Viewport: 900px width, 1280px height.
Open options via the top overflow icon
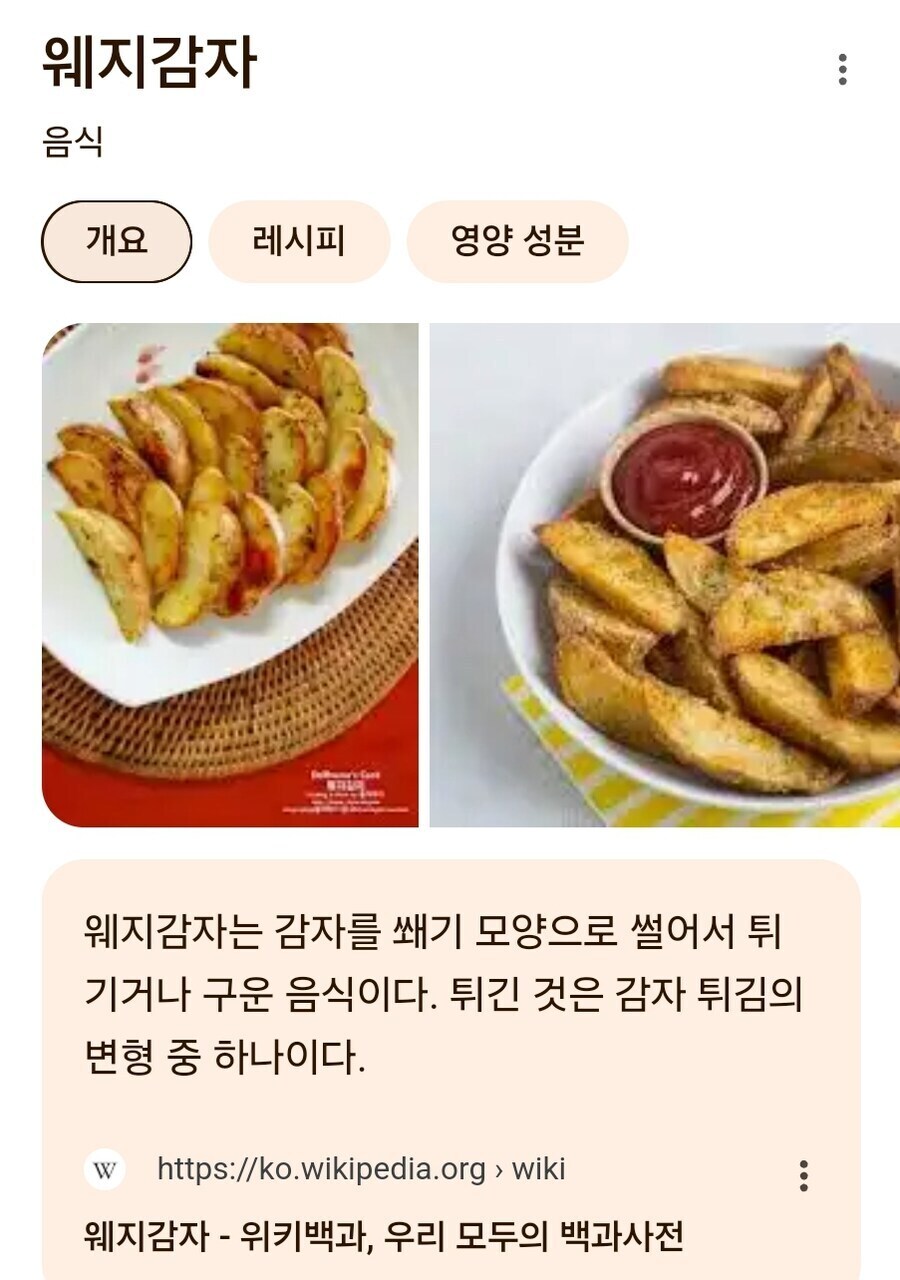pyautogui.click(x=843, y=69)
